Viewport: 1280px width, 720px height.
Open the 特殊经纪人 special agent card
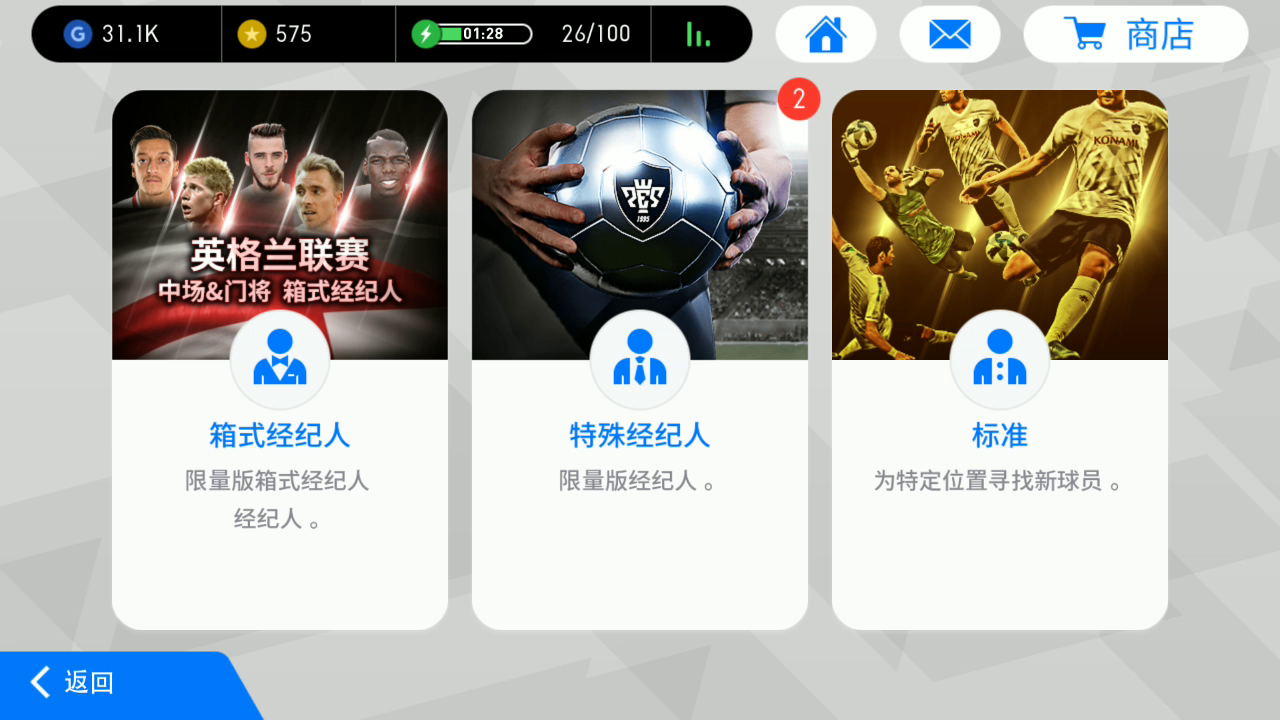click(x=640, y=360)
